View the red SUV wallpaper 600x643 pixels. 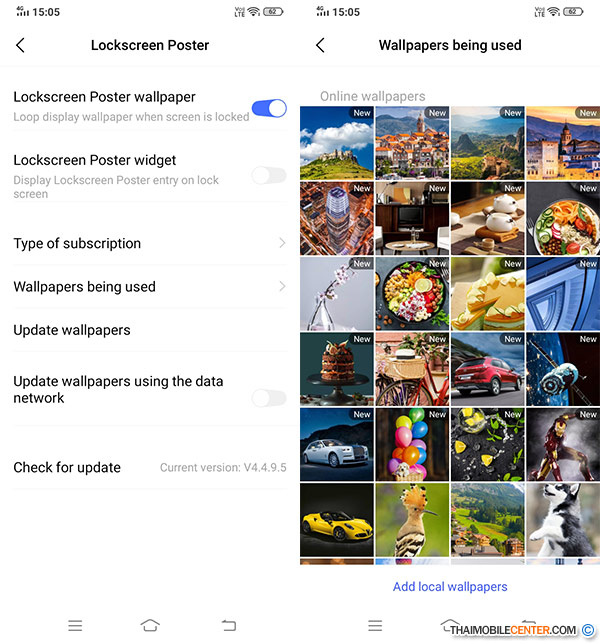(487, 368)
